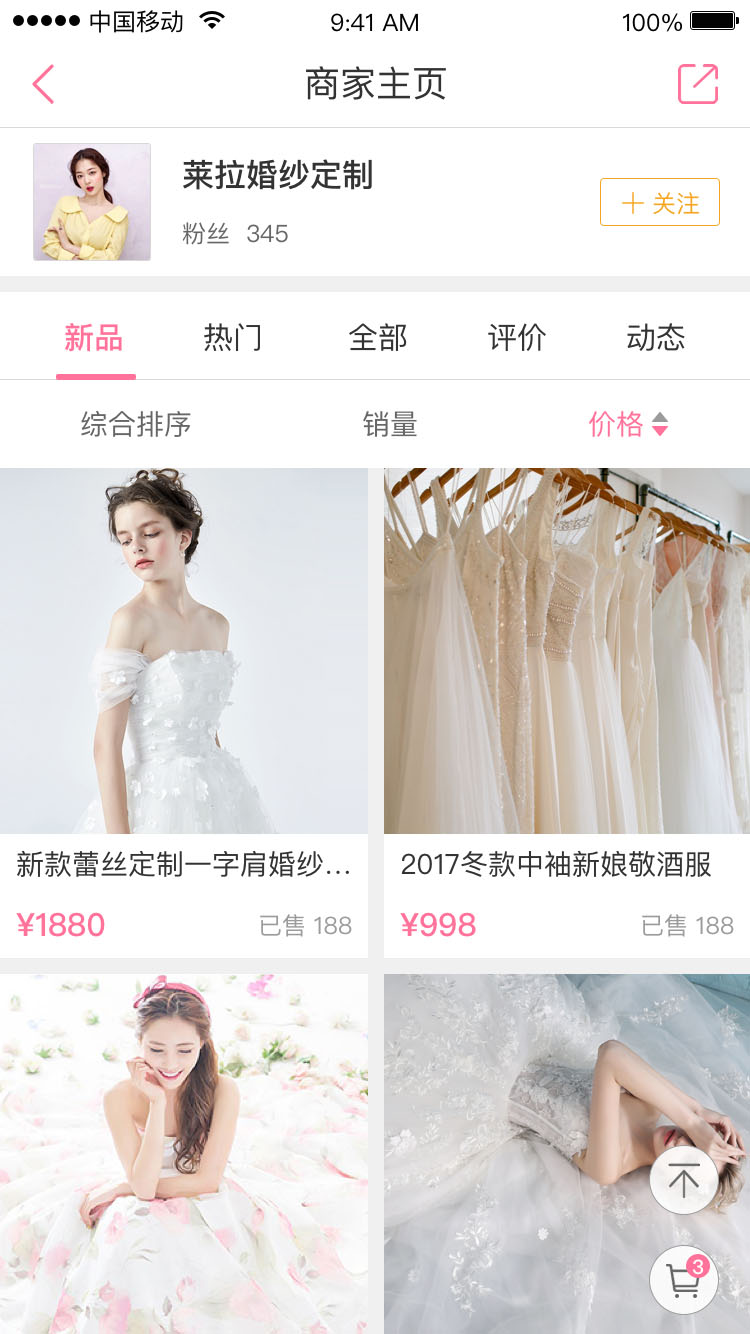Open the 评价 tab
750x1334 pixels.
[x=517, y=338]
